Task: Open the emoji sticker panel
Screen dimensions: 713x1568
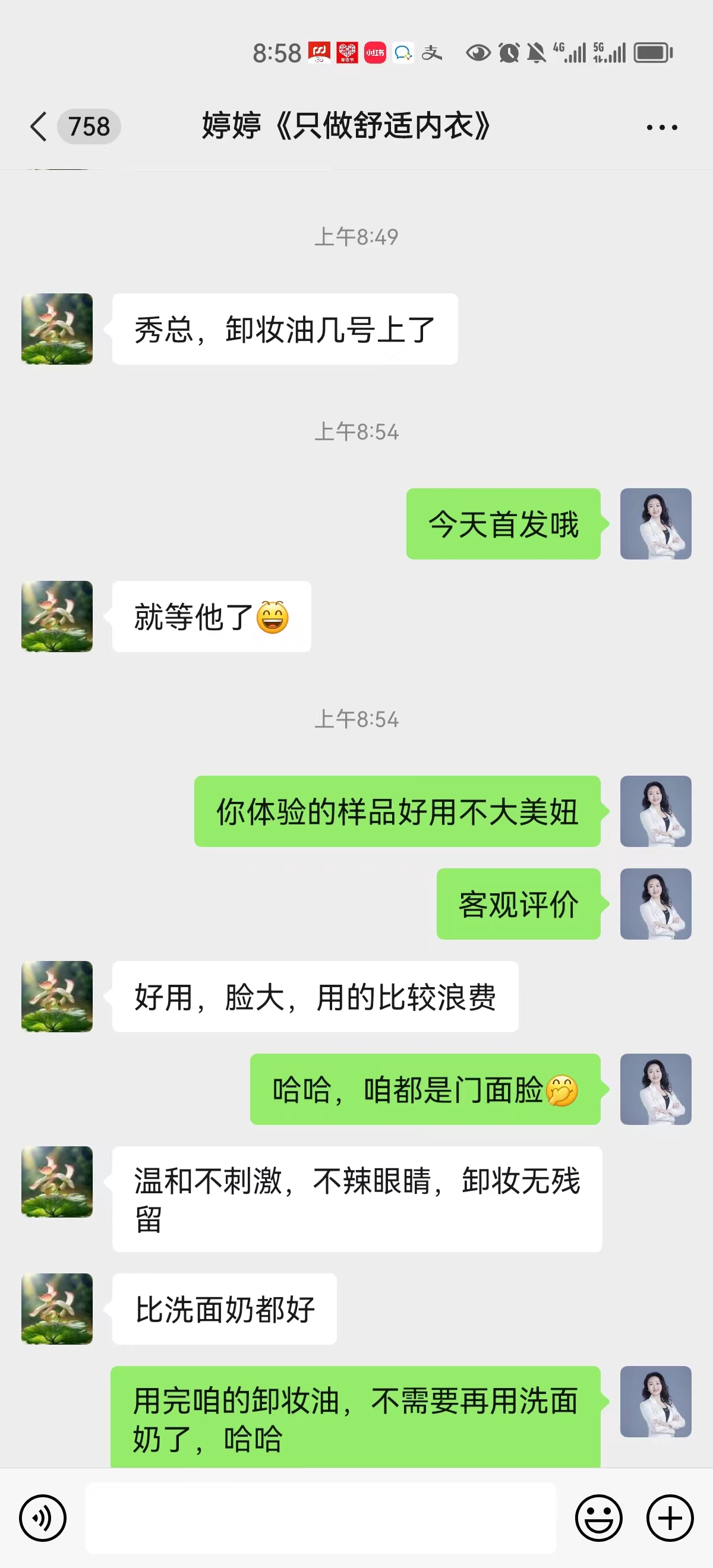Action: click(x=598, y=1518)
